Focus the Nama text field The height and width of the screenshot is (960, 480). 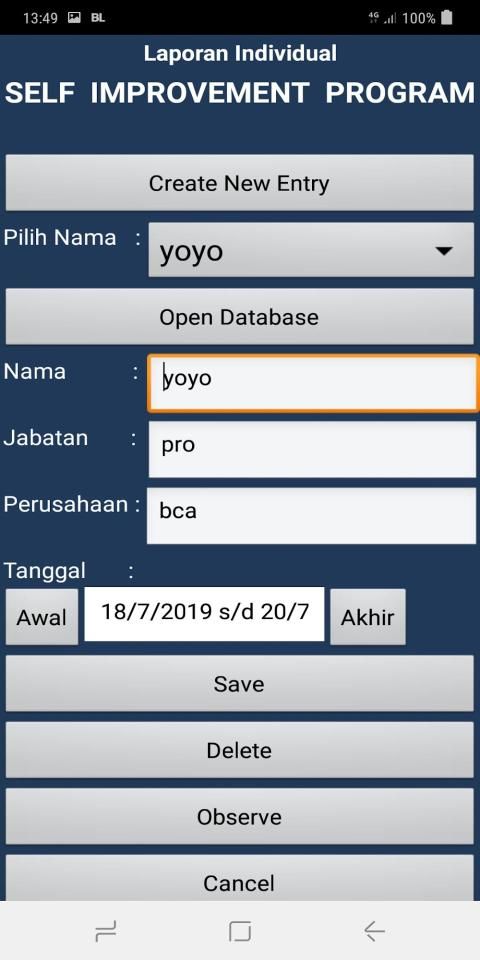click(312, 383)
